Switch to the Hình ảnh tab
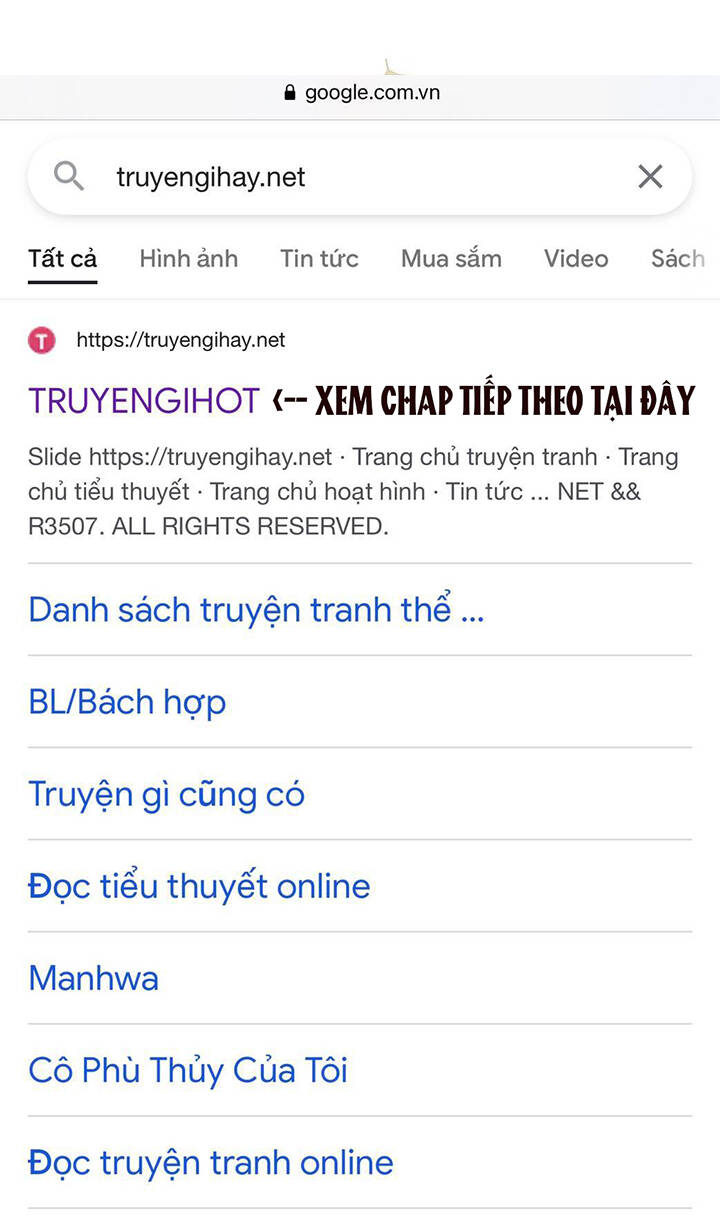The height and width of the screenshot is (1221, 720). (x=188, y=258)
